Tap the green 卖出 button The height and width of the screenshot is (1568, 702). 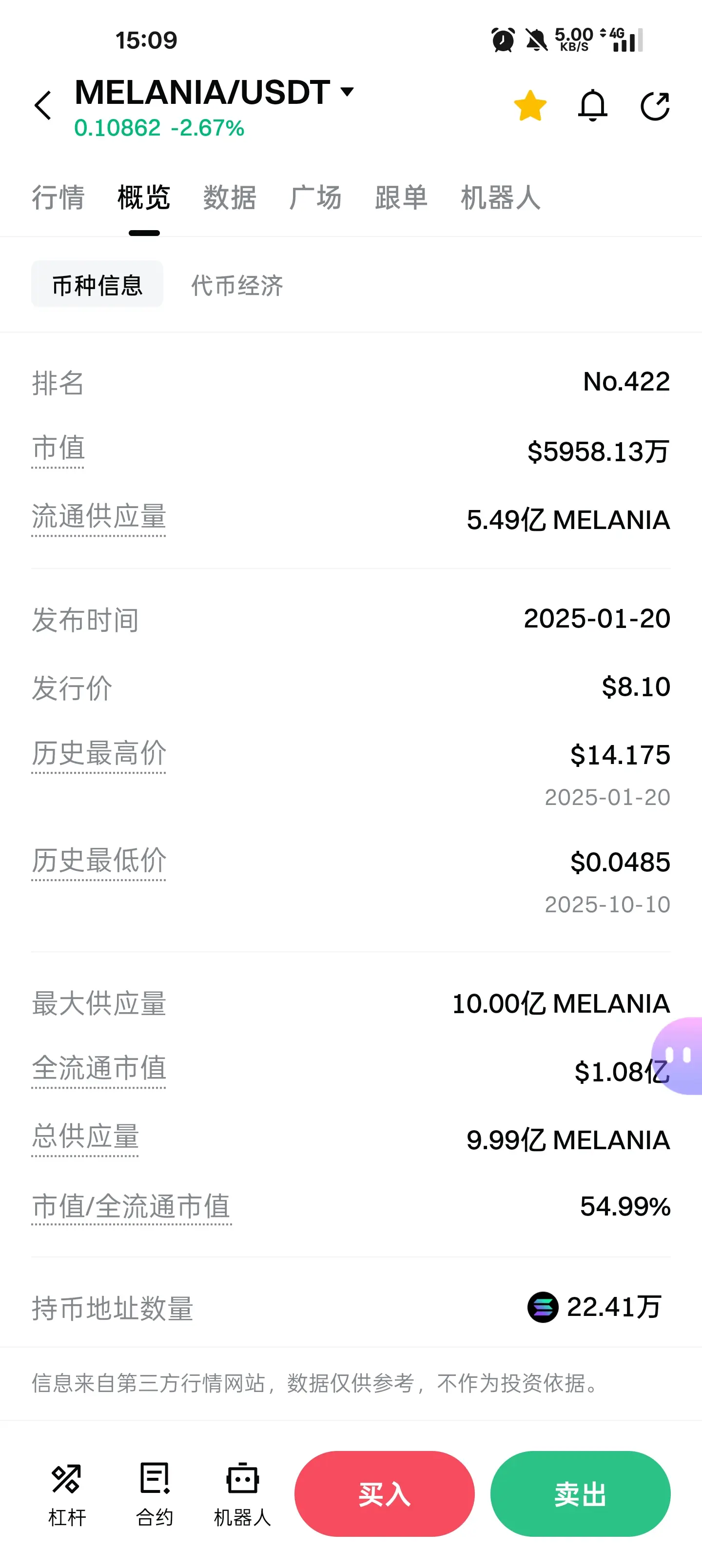580,1494
